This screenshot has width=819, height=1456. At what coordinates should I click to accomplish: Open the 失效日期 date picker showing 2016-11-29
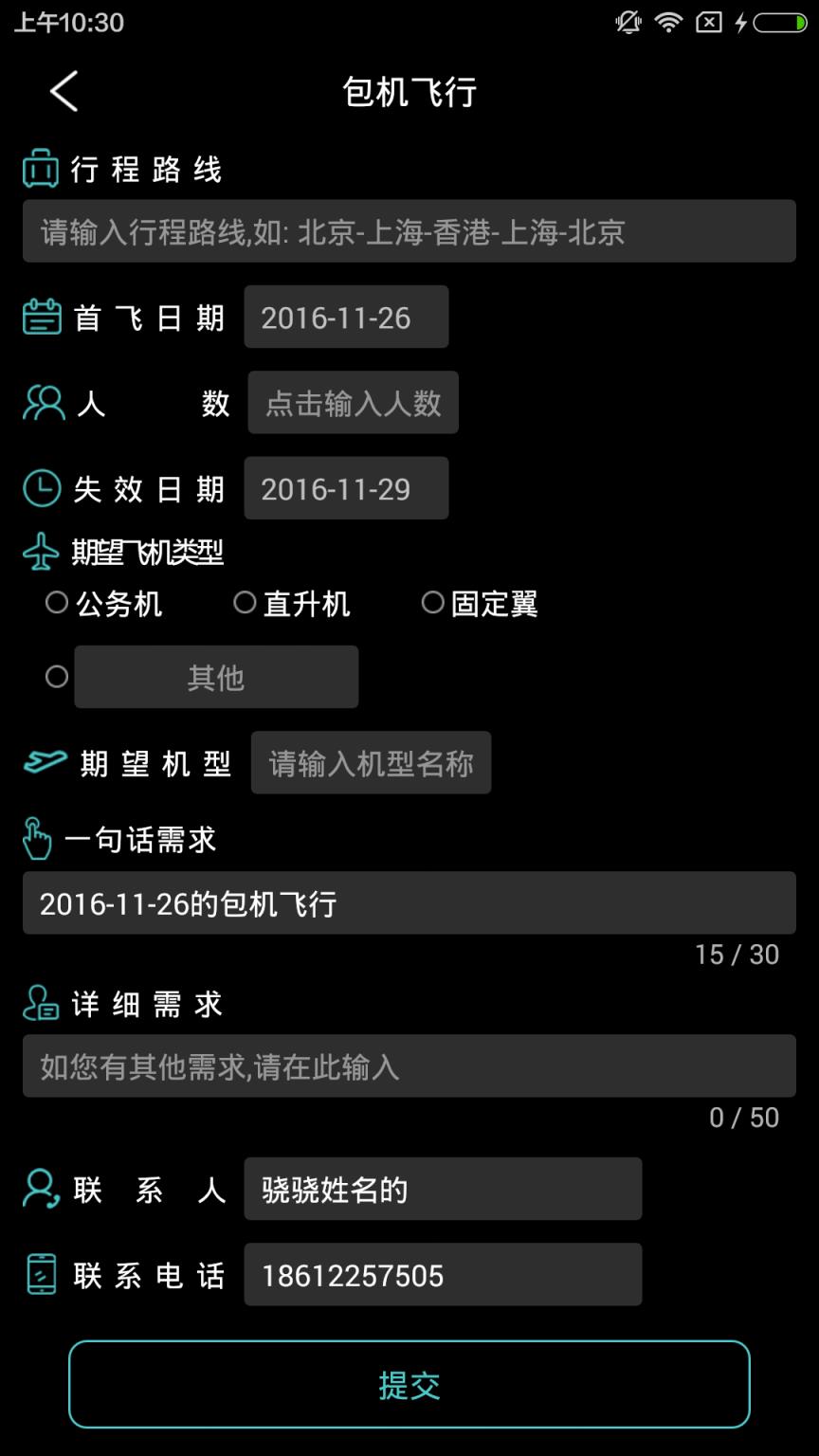click(x=346, y=488)
